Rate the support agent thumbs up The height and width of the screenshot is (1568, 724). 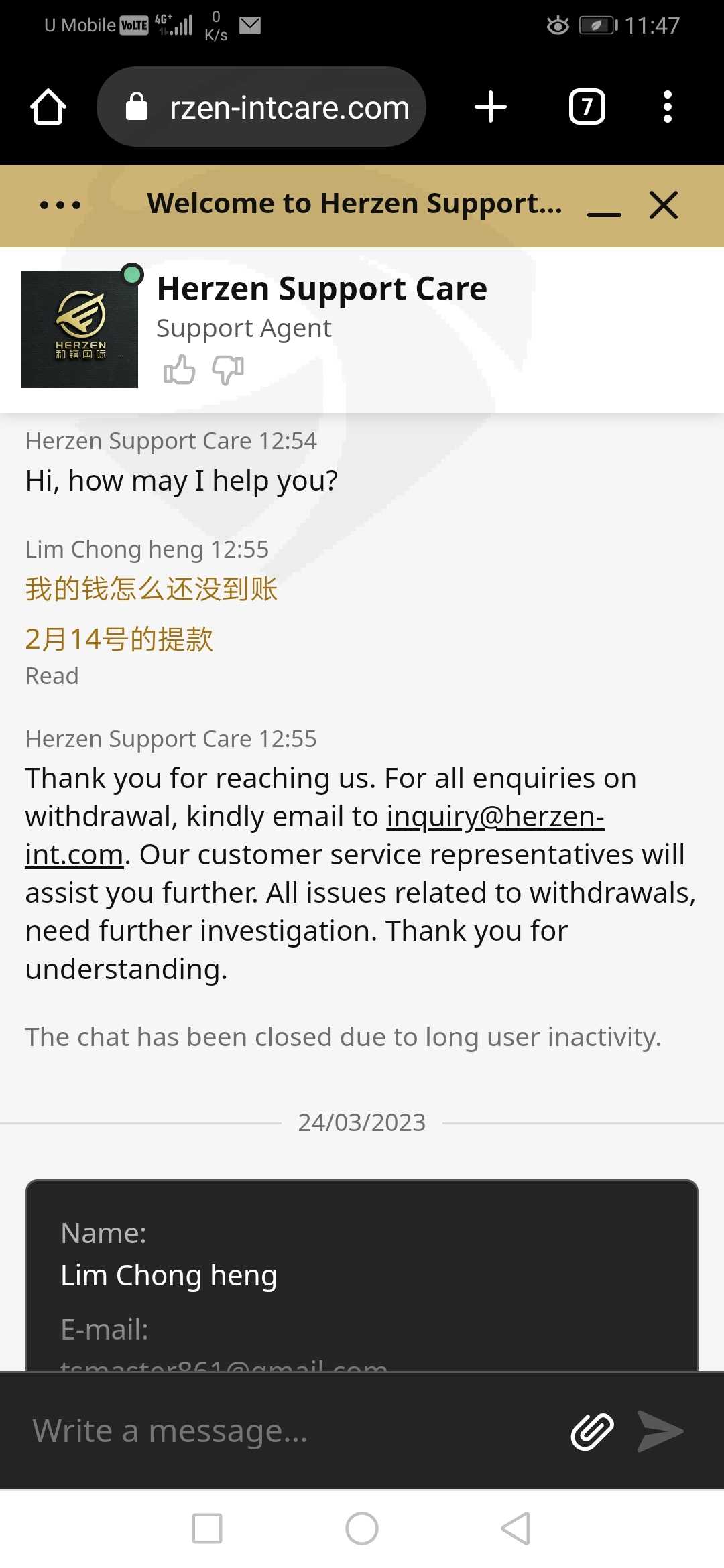pos(180,369)
